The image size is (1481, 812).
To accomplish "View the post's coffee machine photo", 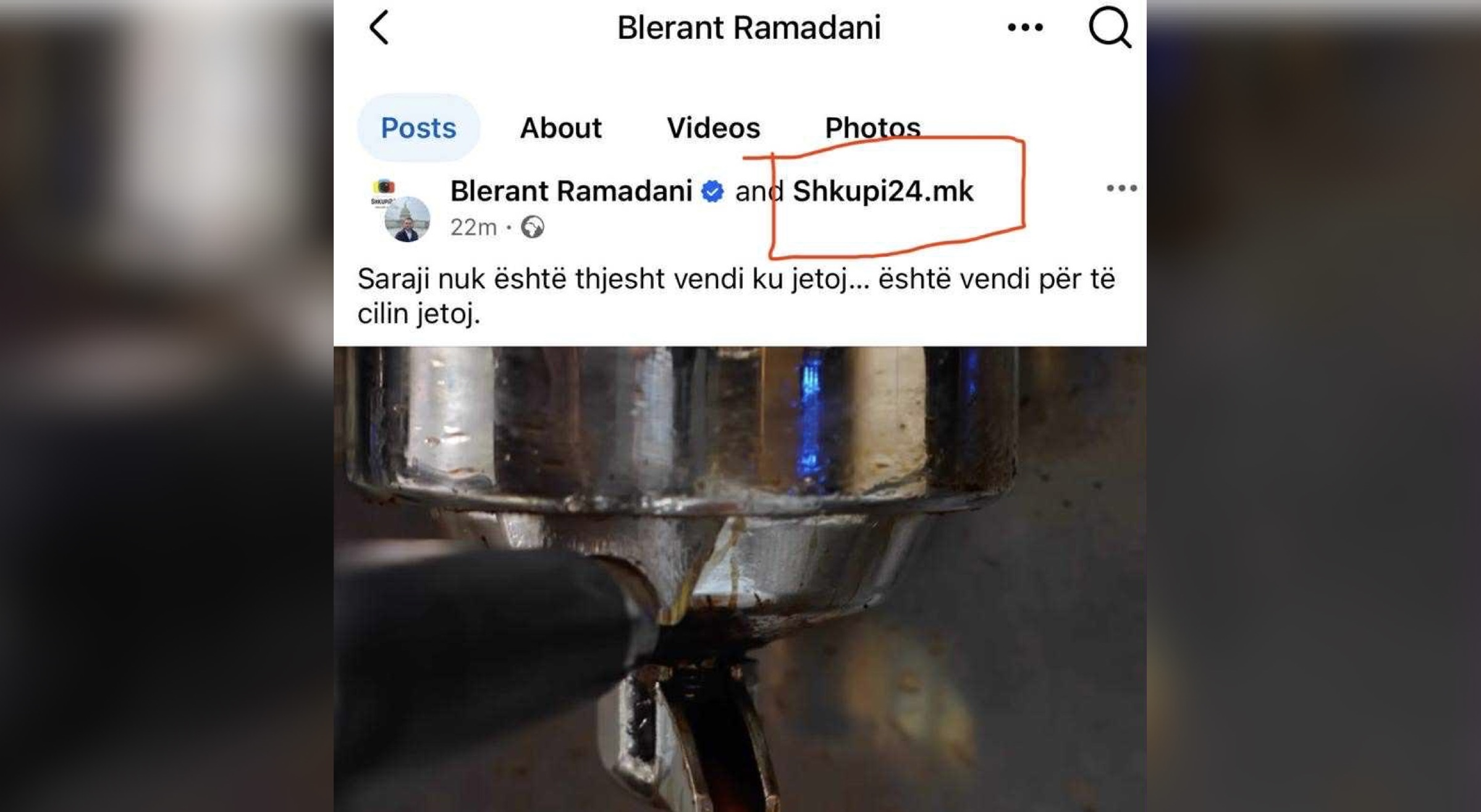I will (740, 578).
